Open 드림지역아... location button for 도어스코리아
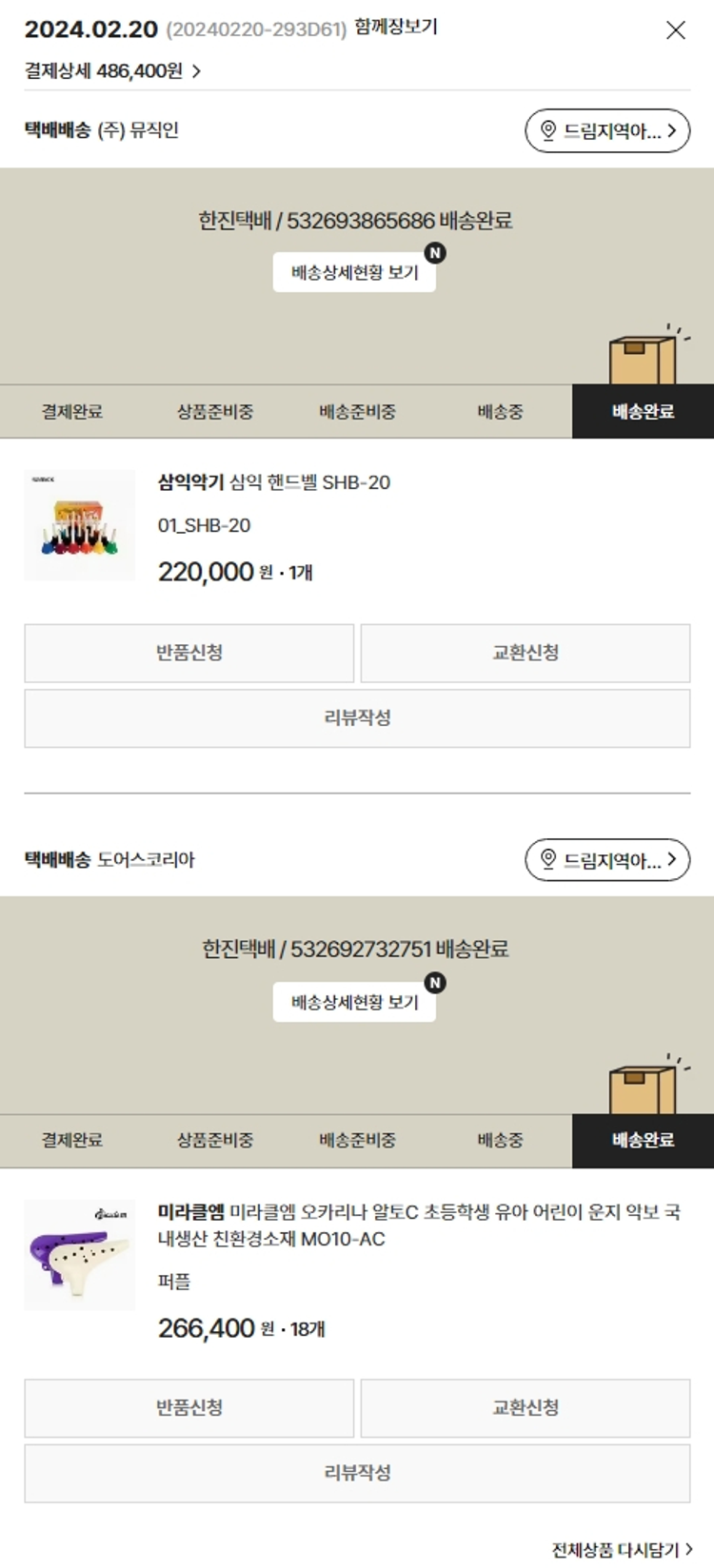714x1568 pixels. point(607,860)
